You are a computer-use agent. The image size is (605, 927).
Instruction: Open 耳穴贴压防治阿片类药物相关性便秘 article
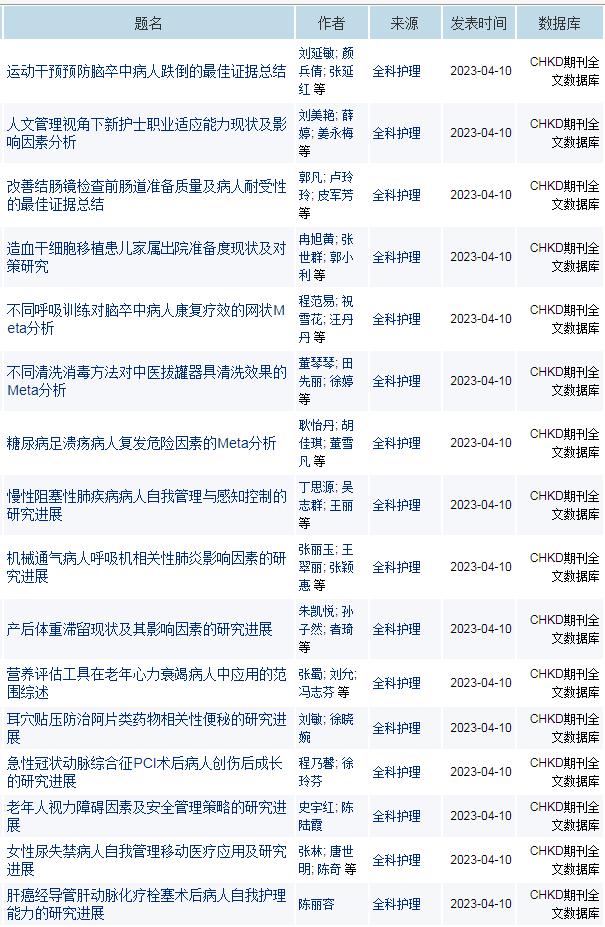click(146, 728)
